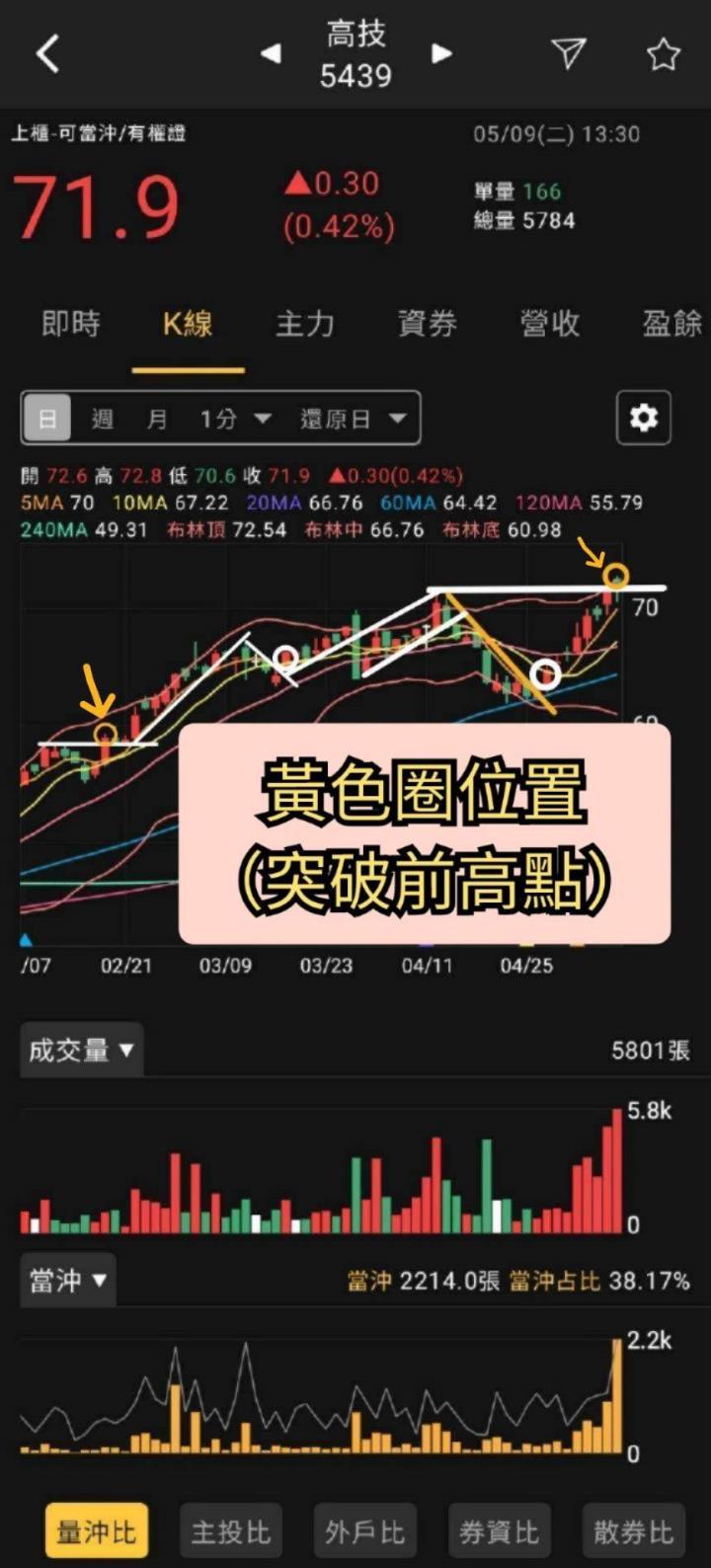Viewport: 711px width, 1568px height.
Task: Switch to the 即時 tab
Action: click(71, 324)
